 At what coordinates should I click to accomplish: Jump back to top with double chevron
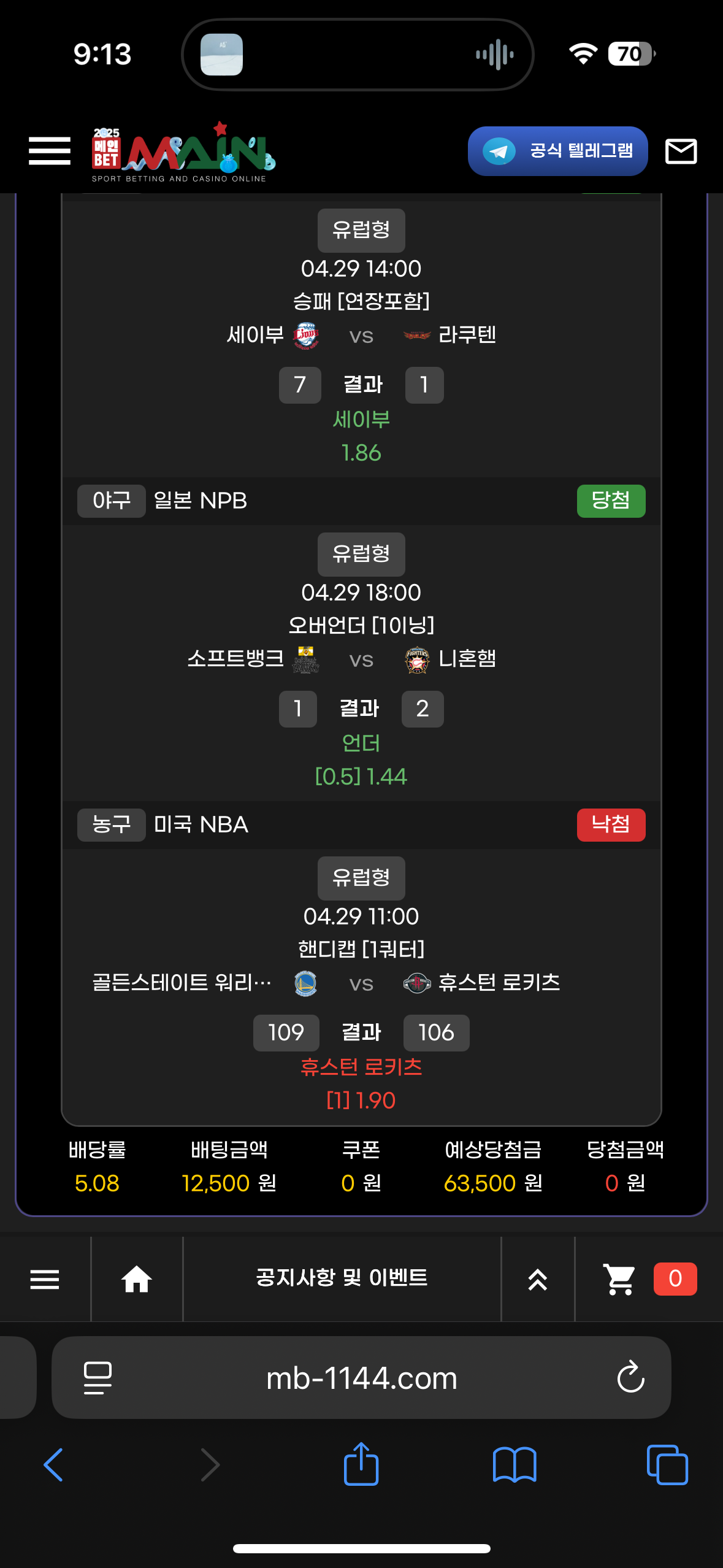(538, 1280)
